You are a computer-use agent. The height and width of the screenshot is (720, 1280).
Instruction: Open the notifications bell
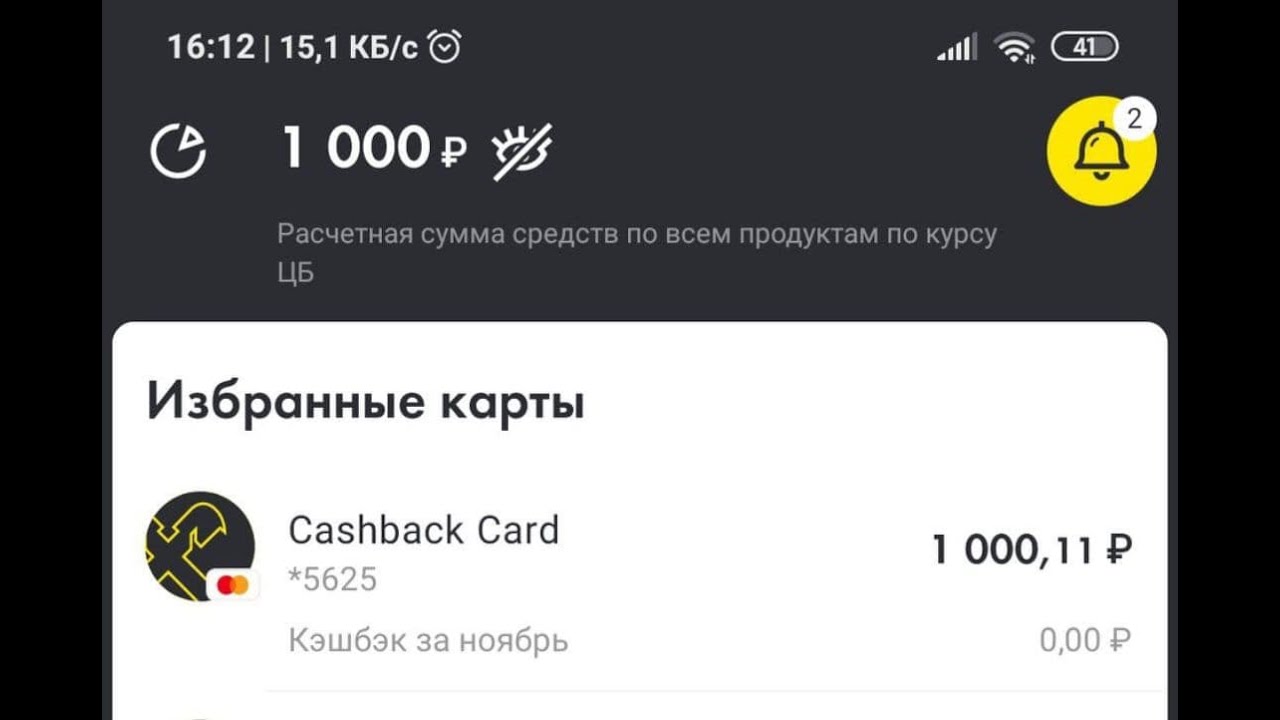coord(1101,152)
